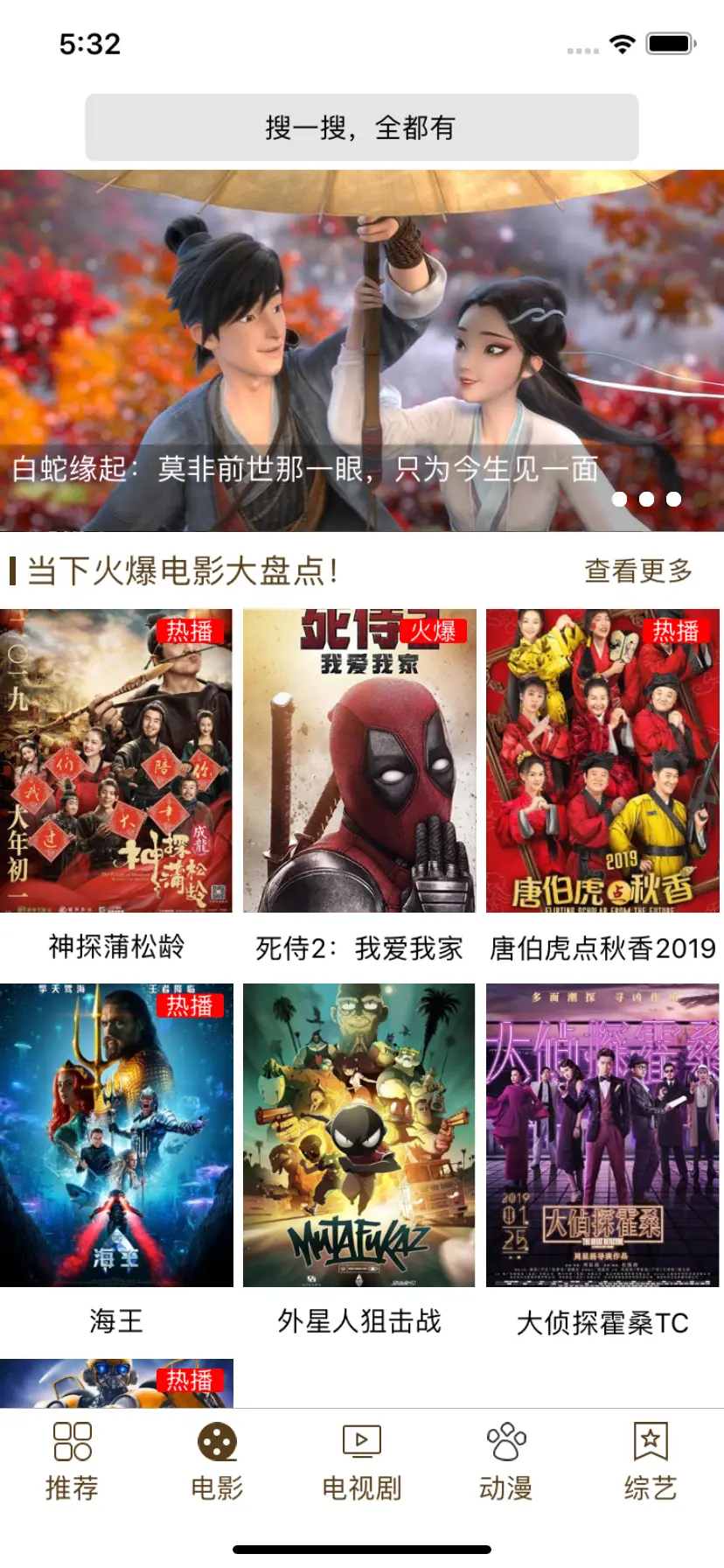Tap the time display showing 5:32

(91, 42)
